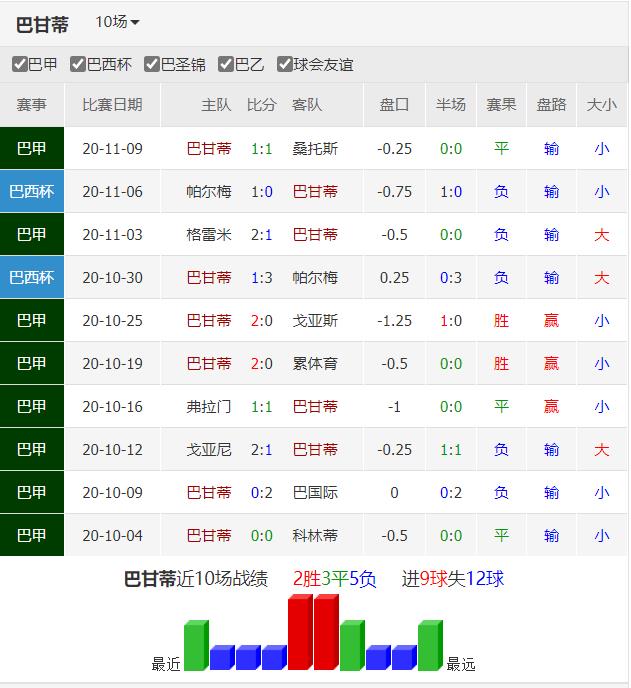Toggle the 巴乙 checkbox
The width and height of the screenshot is (631, 688).
(x=226, y=65)
